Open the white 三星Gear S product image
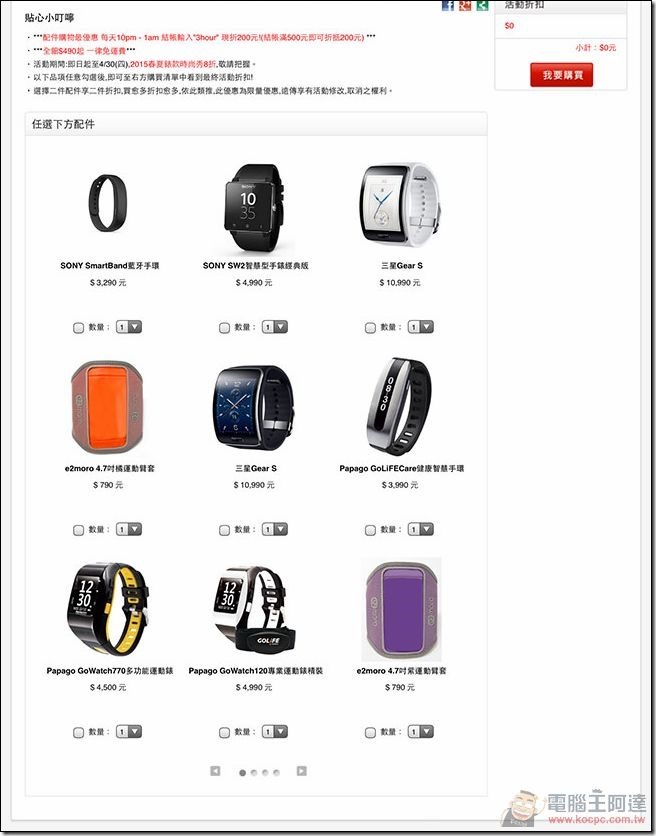Screen dimensions: 656x836 click(401, 203)
